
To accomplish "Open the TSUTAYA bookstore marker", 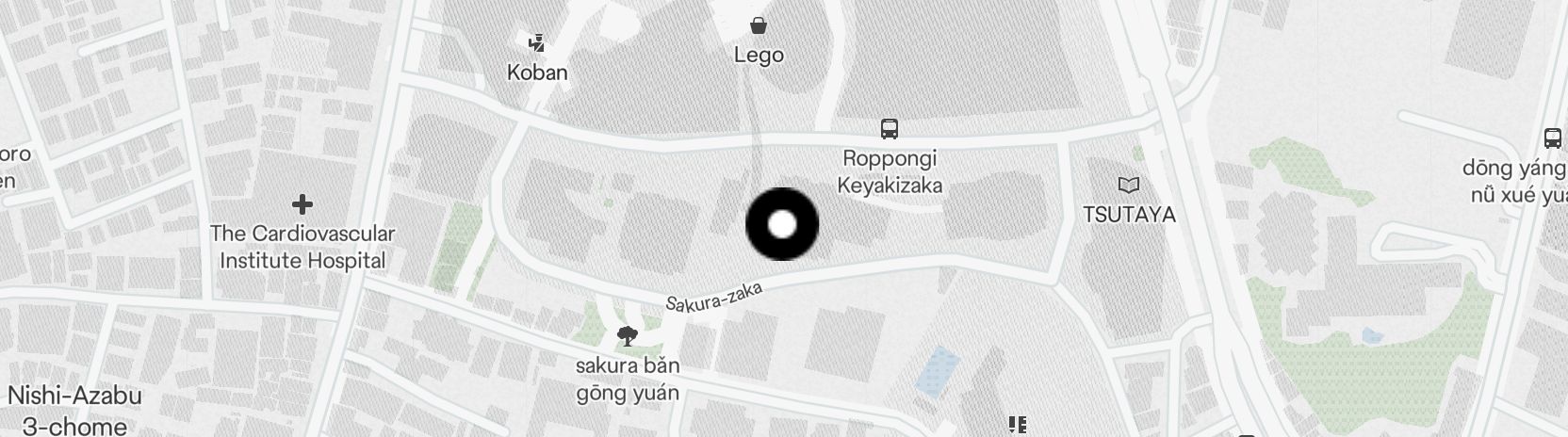I will click(x=1128, y=185).
